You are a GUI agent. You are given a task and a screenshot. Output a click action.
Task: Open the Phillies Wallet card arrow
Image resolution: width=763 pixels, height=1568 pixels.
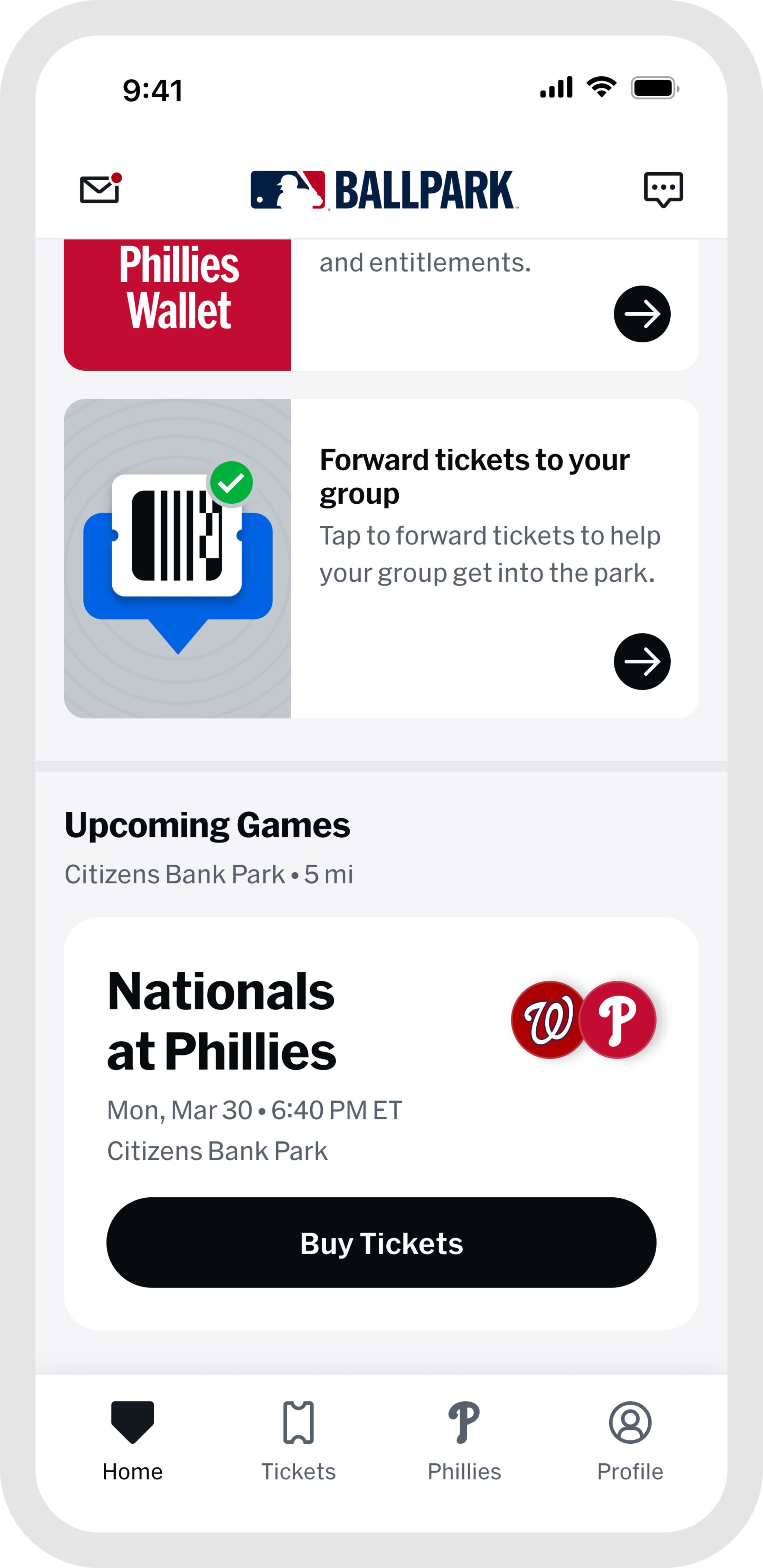[642, 314]
